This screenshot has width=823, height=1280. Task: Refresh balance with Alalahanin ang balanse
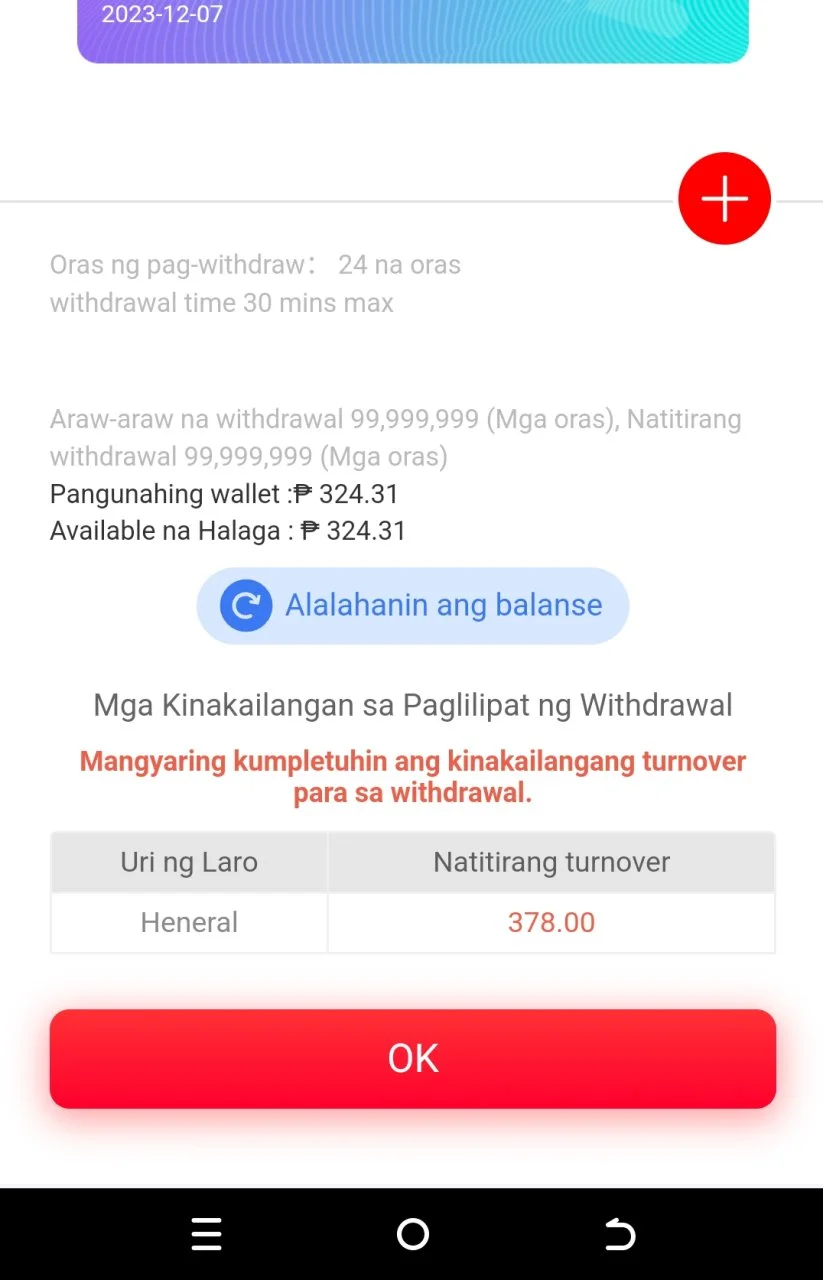412,605
